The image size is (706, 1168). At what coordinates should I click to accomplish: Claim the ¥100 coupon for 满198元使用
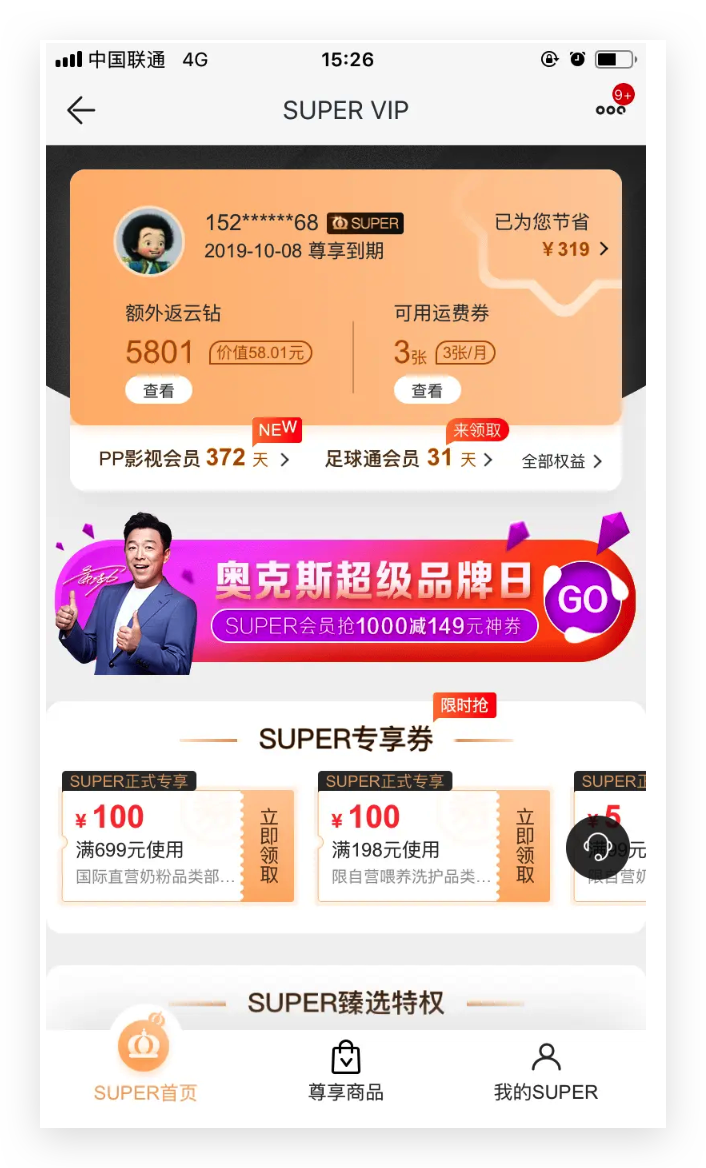pos(525,846)
